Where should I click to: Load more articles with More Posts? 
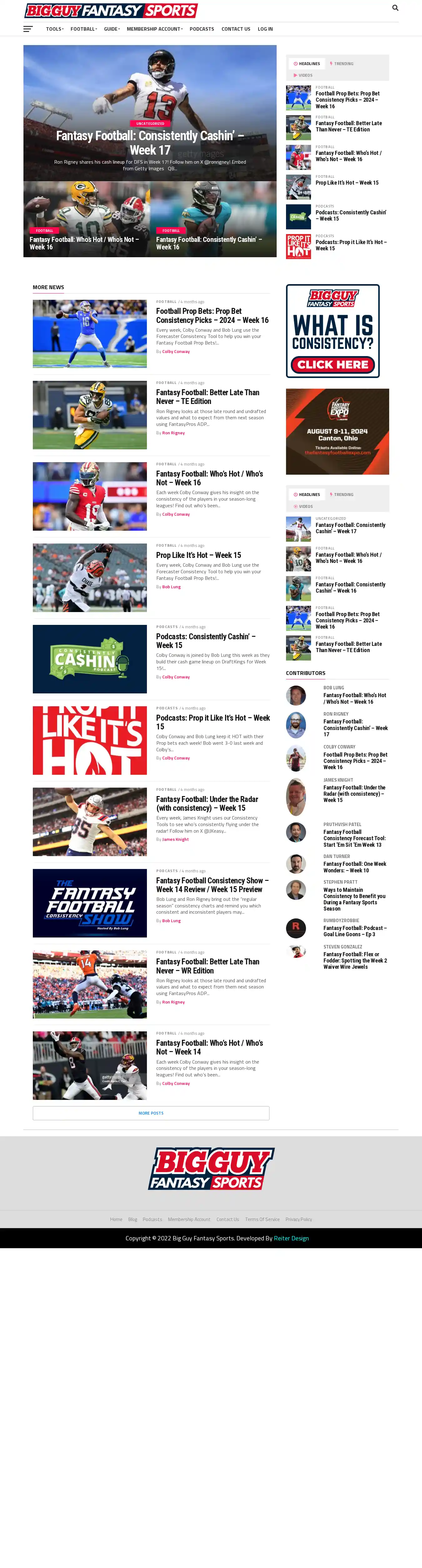tap(151, 1113)
